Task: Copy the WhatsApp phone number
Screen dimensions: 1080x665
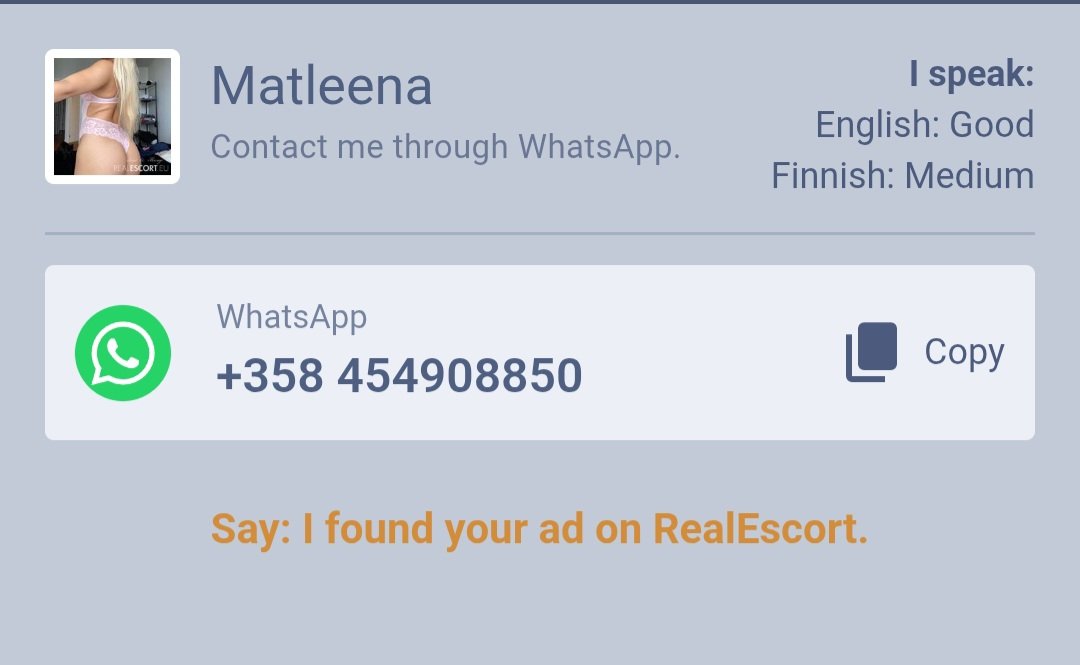Action: pos(925,352)
